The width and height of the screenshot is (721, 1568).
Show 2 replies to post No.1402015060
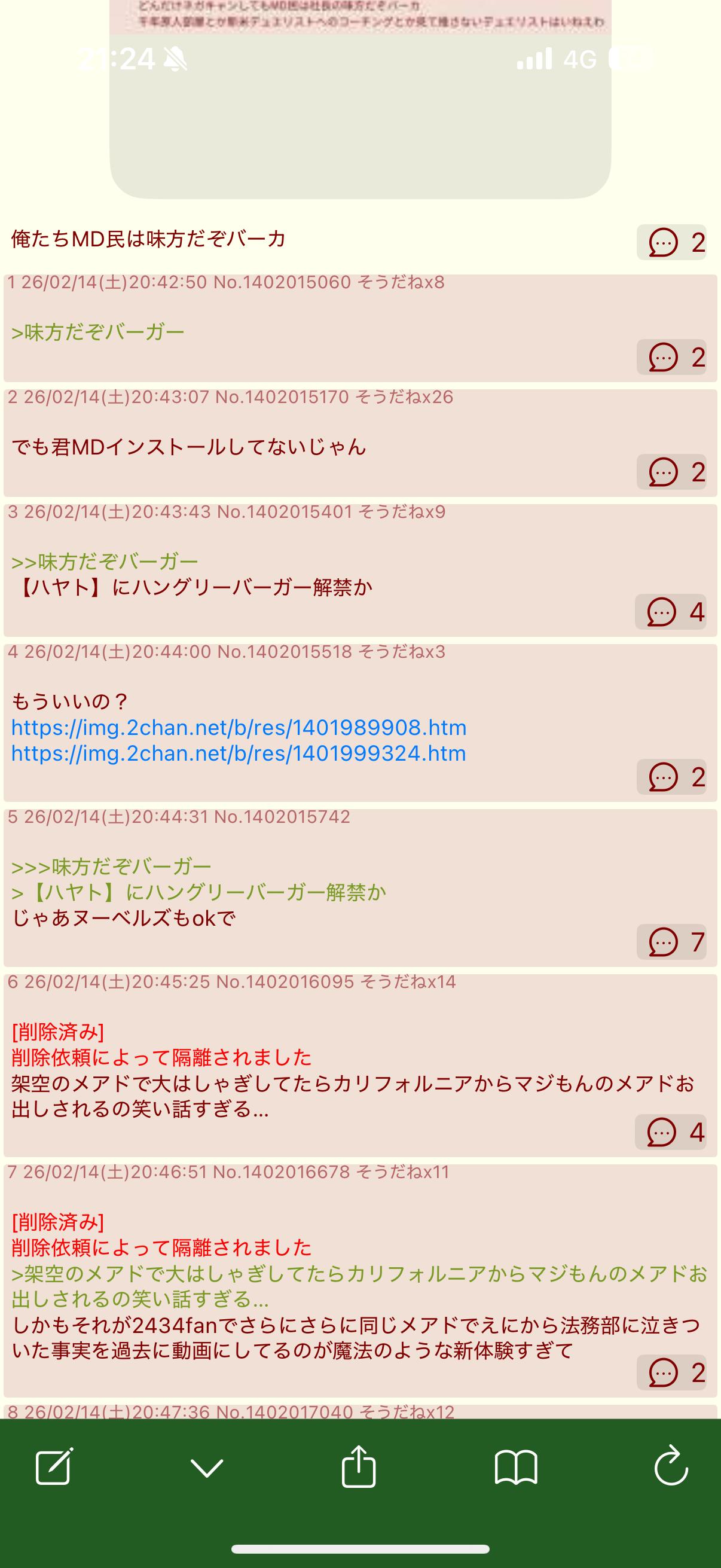(x=671, y=356)
